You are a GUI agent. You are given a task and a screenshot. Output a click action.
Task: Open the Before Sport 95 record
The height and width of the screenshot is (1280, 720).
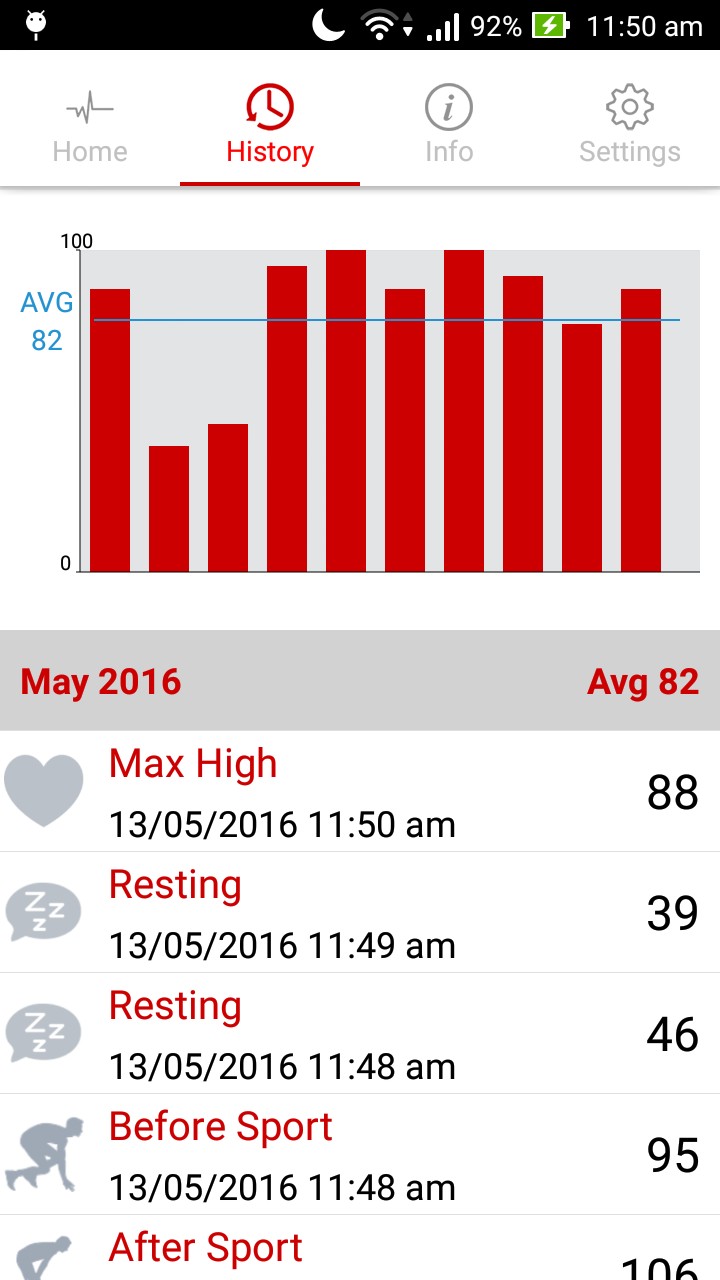360,1155
